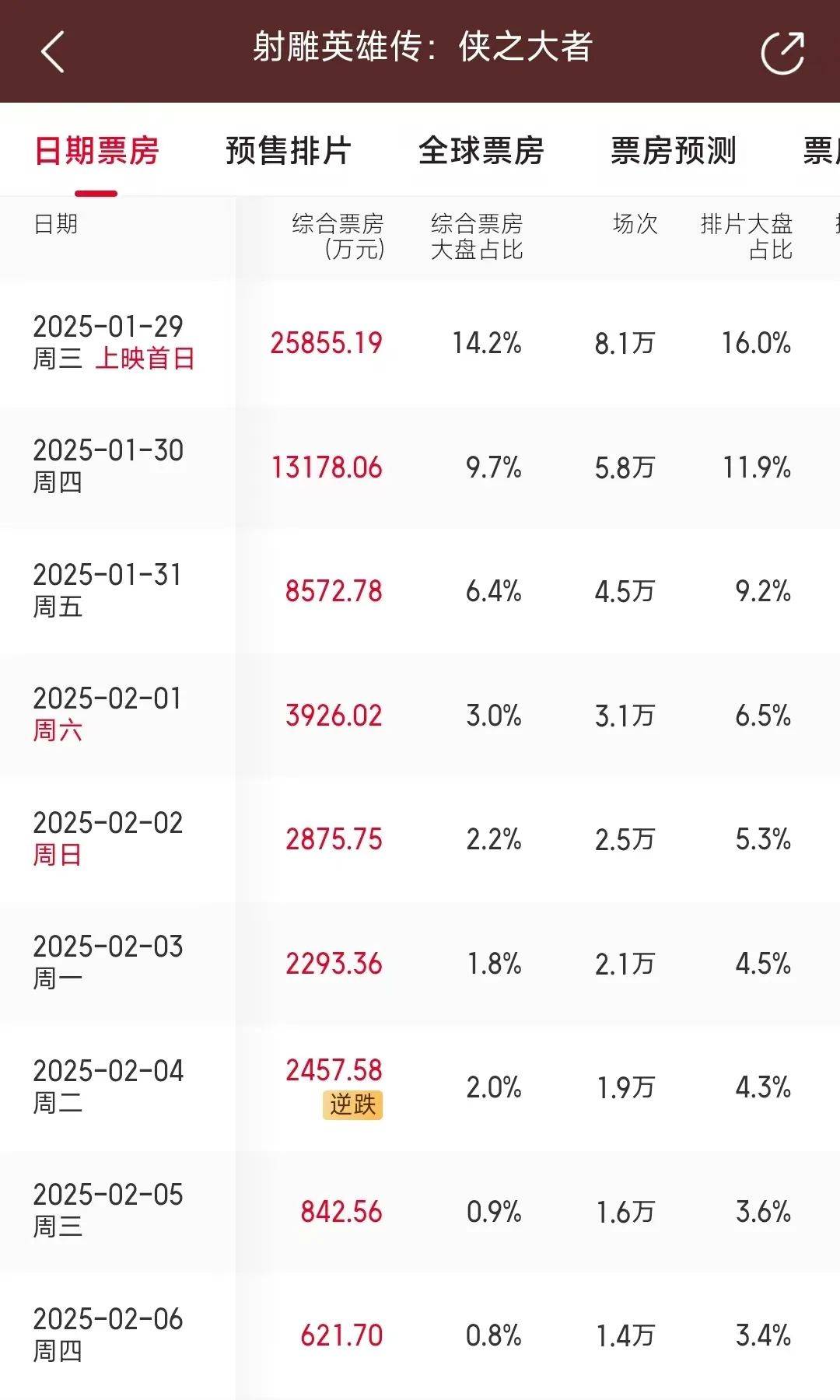This screenshot has height=1400, width=840.
Task: Select the 日期票房 tab
Action: coord(96,150)
